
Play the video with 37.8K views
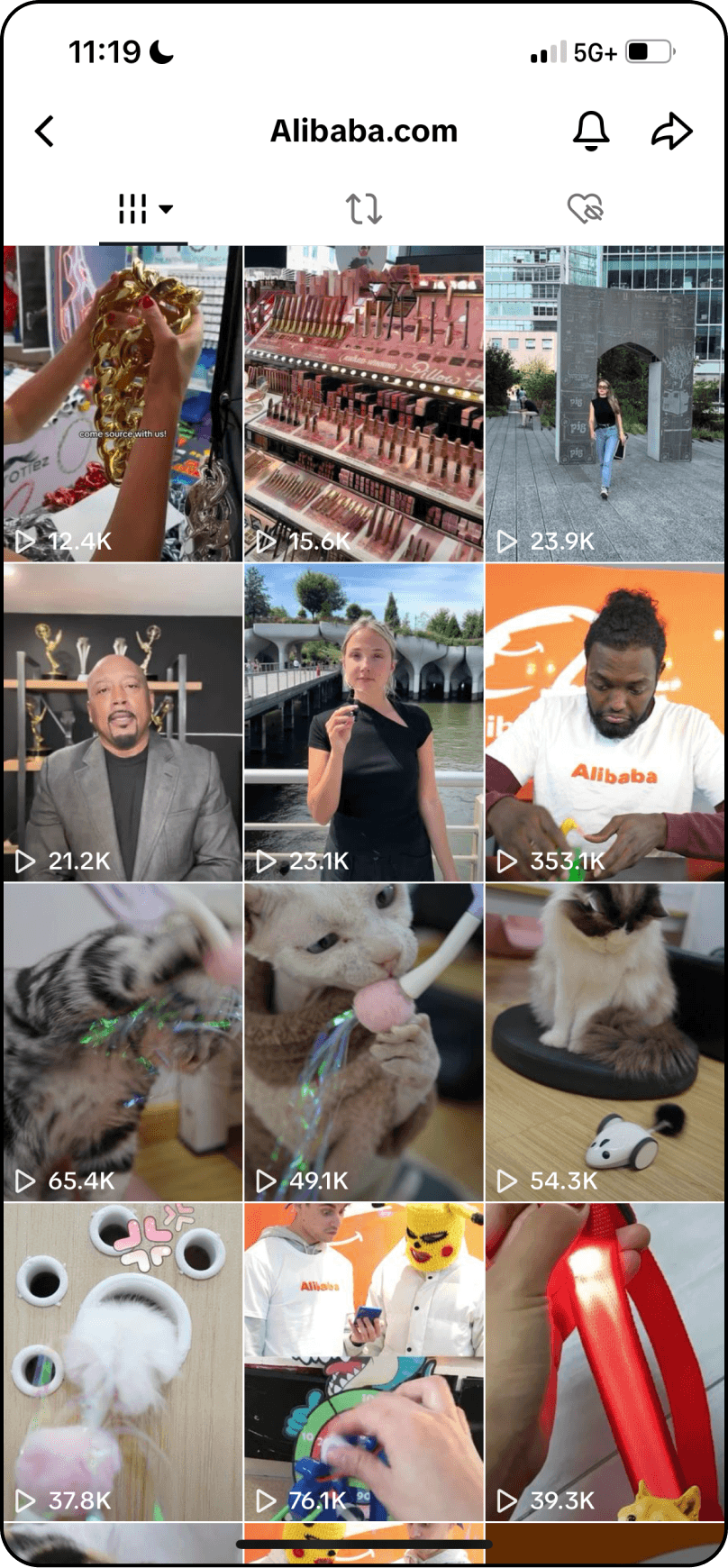(123, 1361)
